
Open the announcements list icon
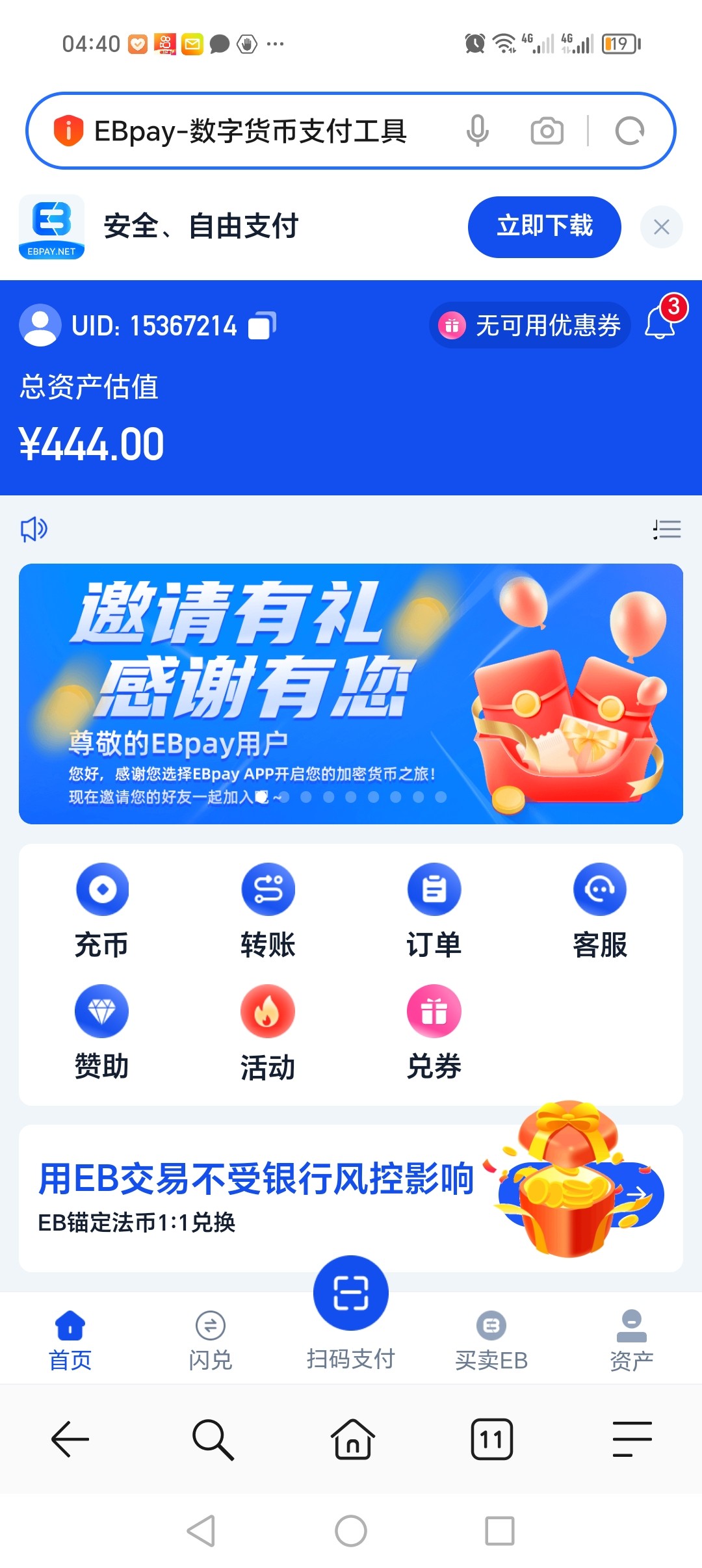[667, 529]
